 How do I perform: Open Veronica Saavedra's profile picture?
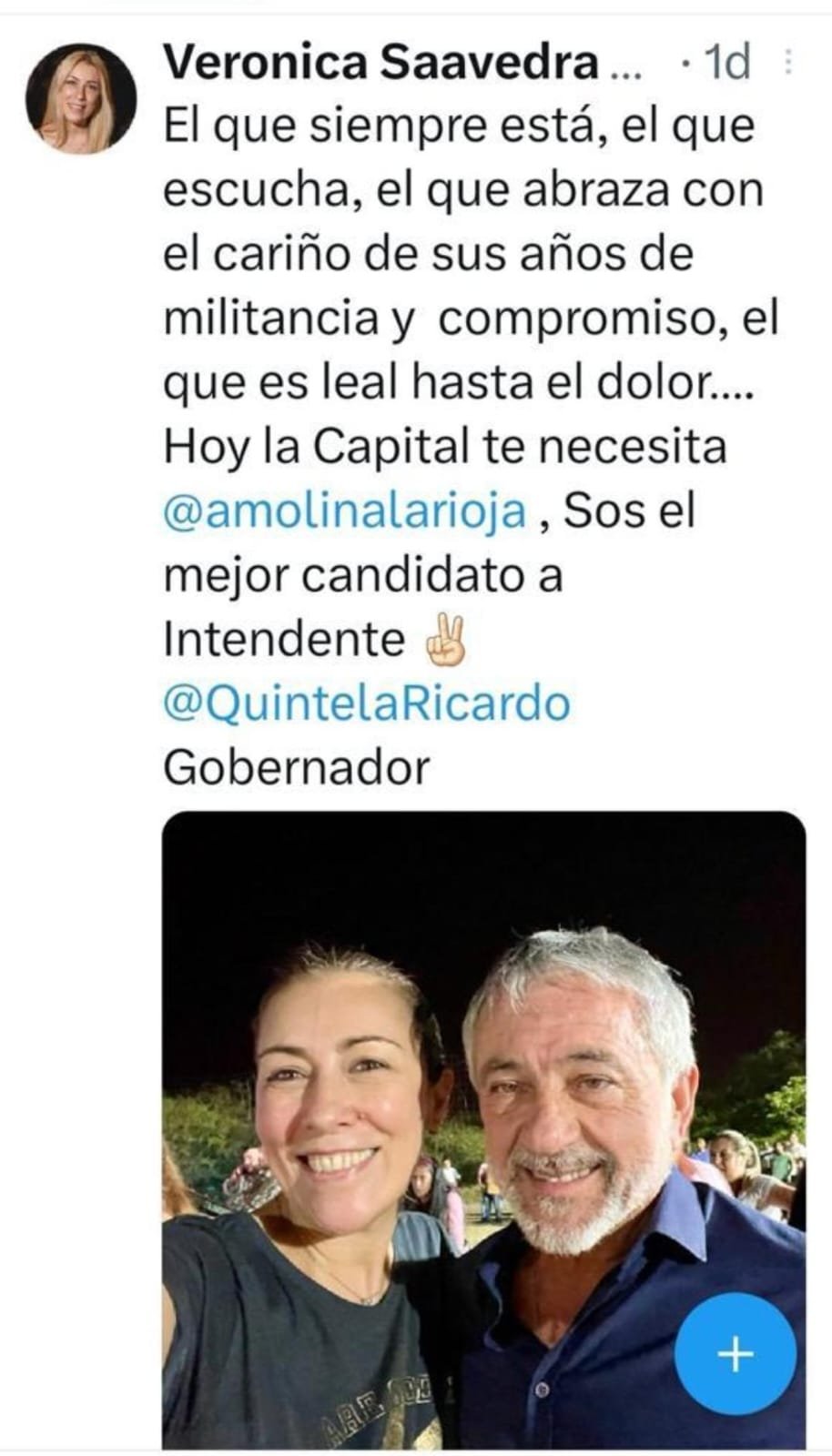click(81, 97)
